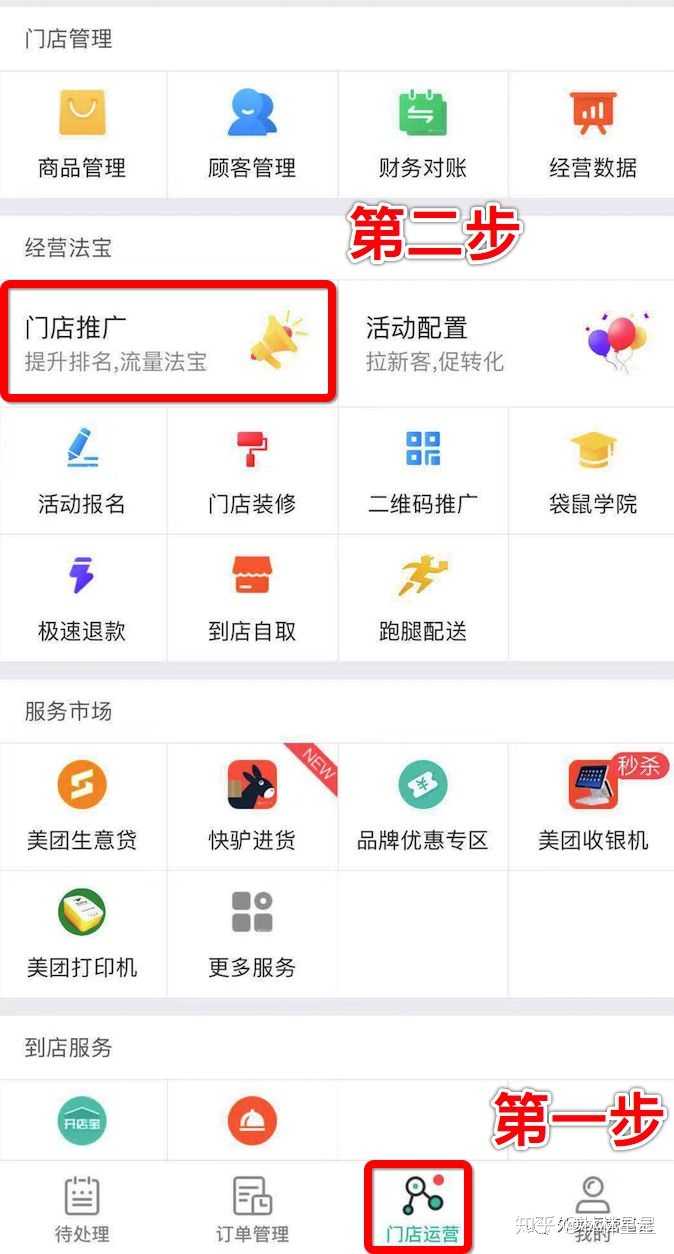Open 二维码推广

click(423, 470)
